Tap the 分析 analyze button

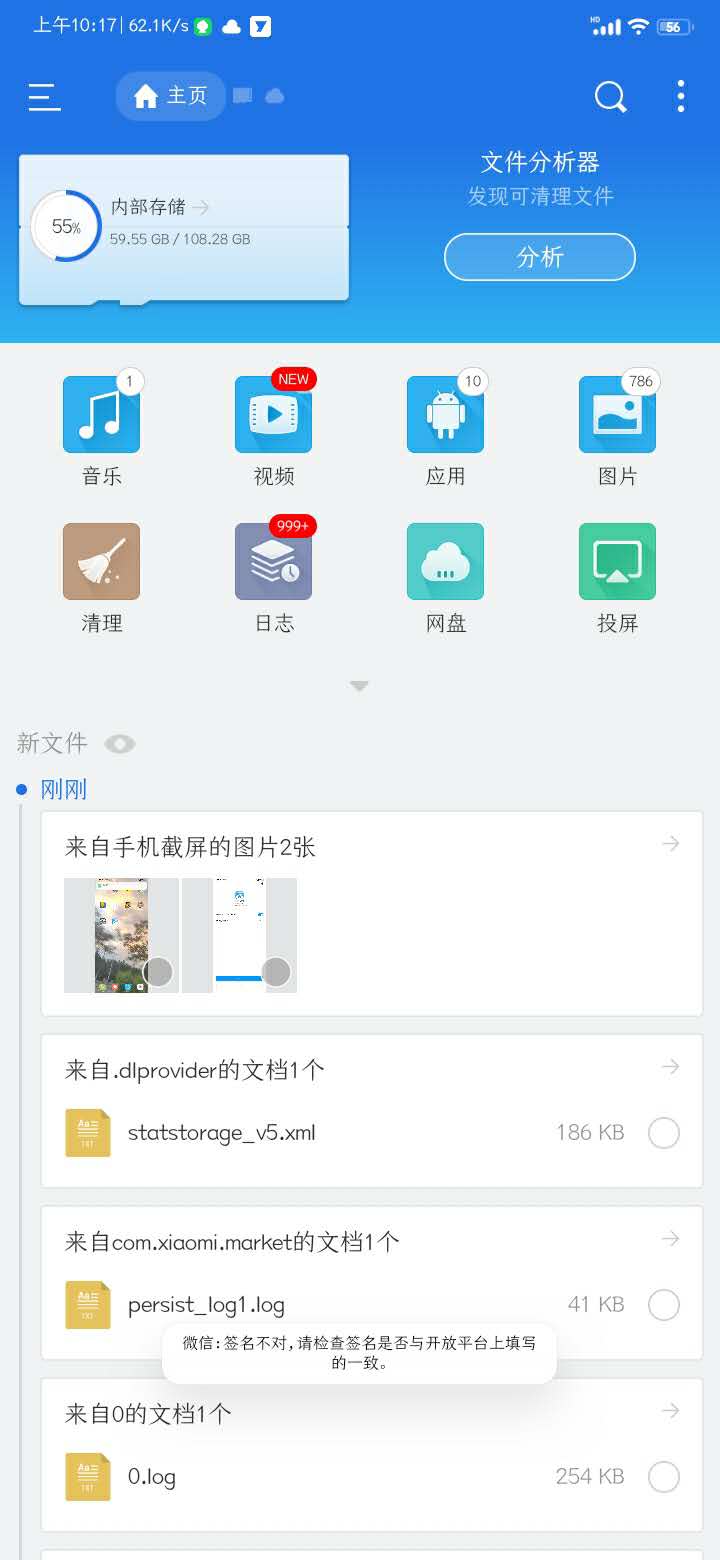pos(540,257)
